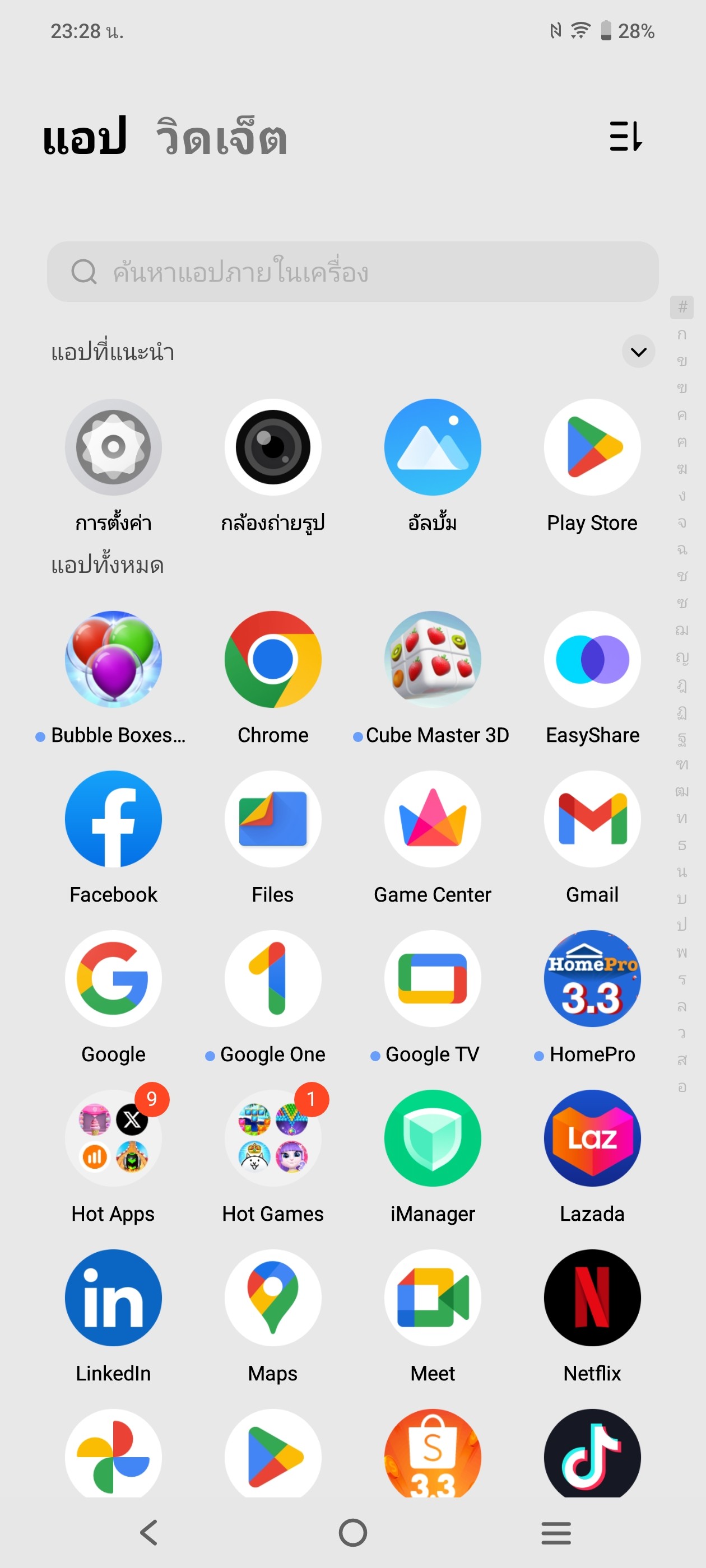Launch Gmail

click(592, 819)
